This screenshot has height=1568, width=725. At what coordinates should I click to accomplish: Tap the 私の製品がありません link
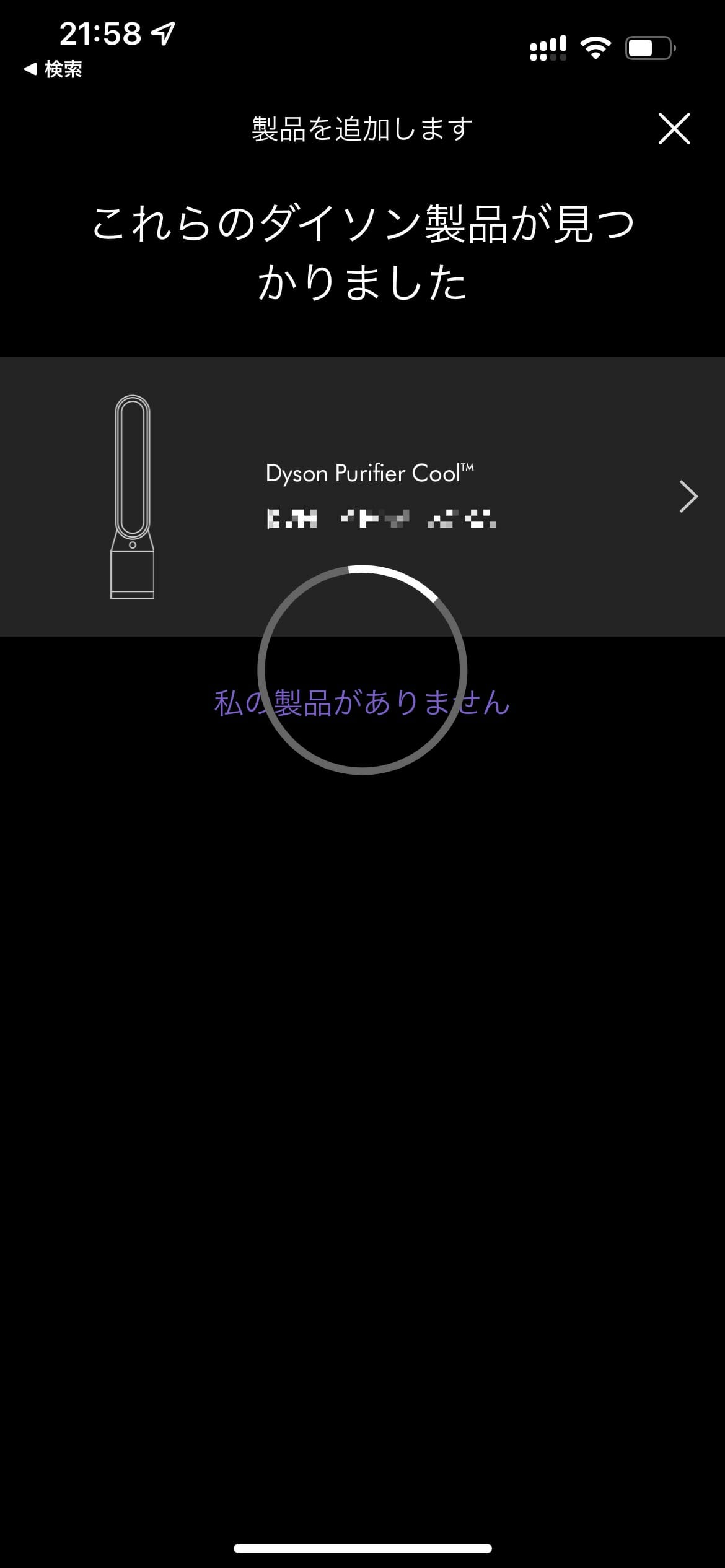coord(362,703)
